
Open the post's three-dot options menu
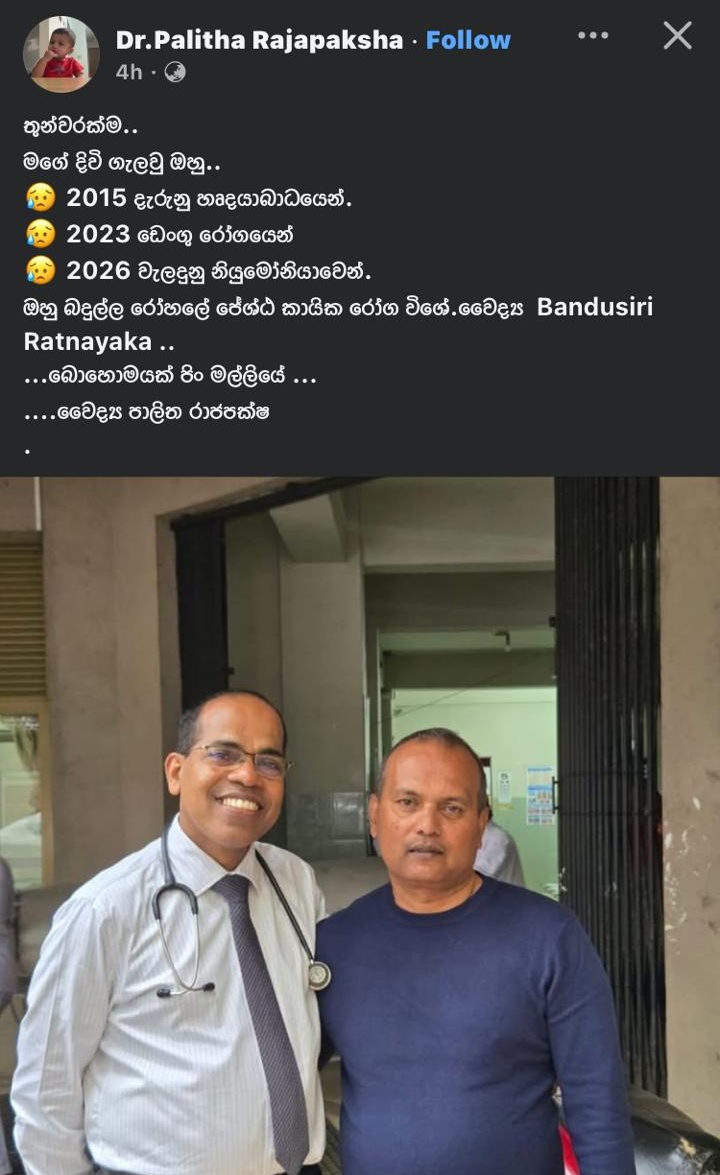[593, 36]
